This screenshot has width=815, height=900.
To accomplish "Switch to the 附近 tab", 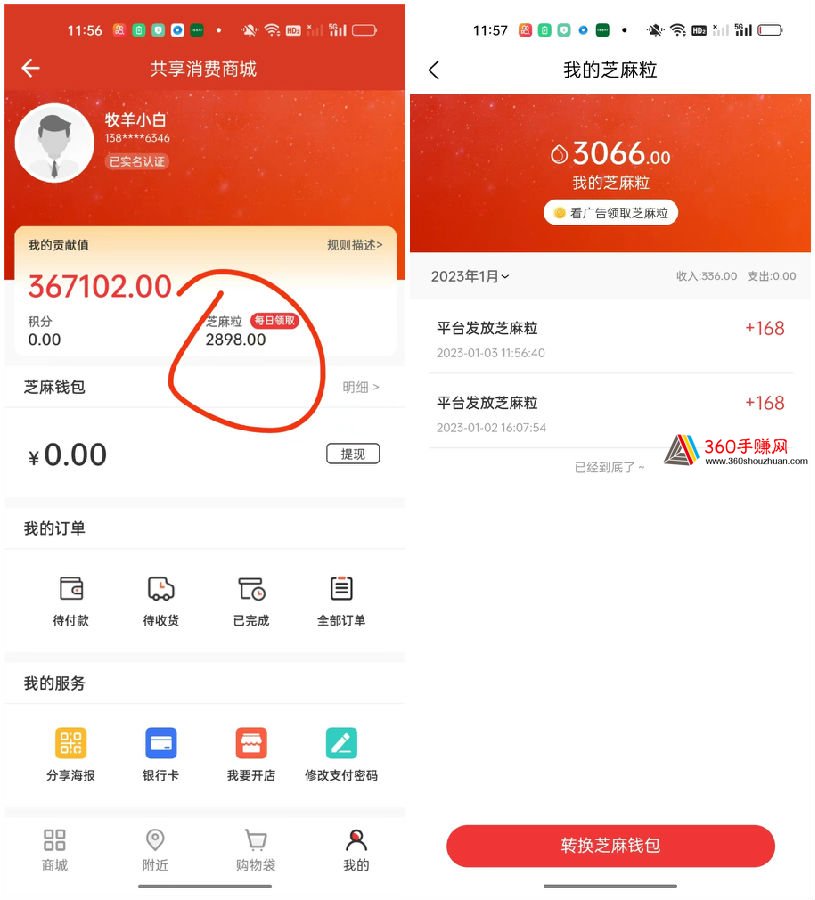I will coord(155,850).
